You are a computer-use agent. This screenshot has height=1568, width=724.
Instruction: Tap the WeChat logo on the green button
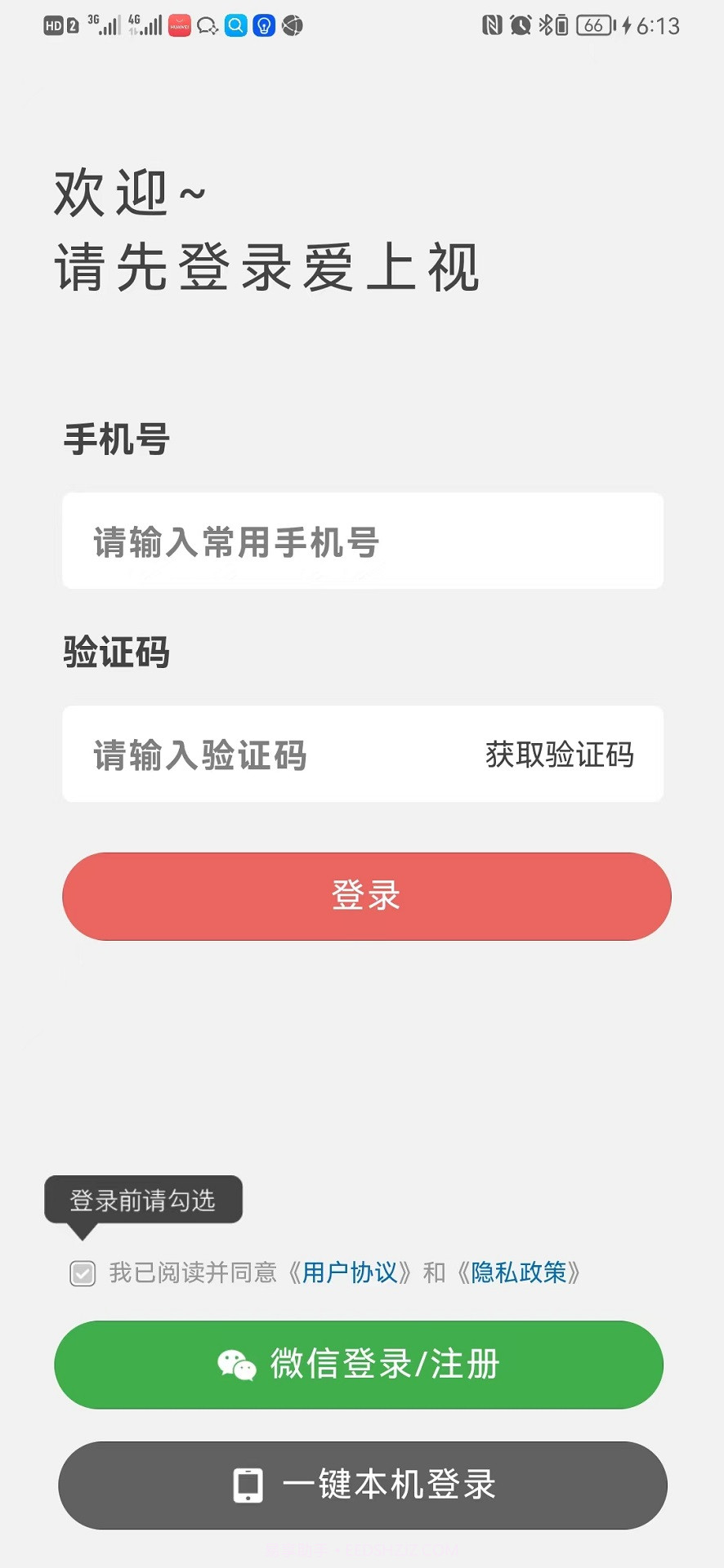pos(235,1365)
